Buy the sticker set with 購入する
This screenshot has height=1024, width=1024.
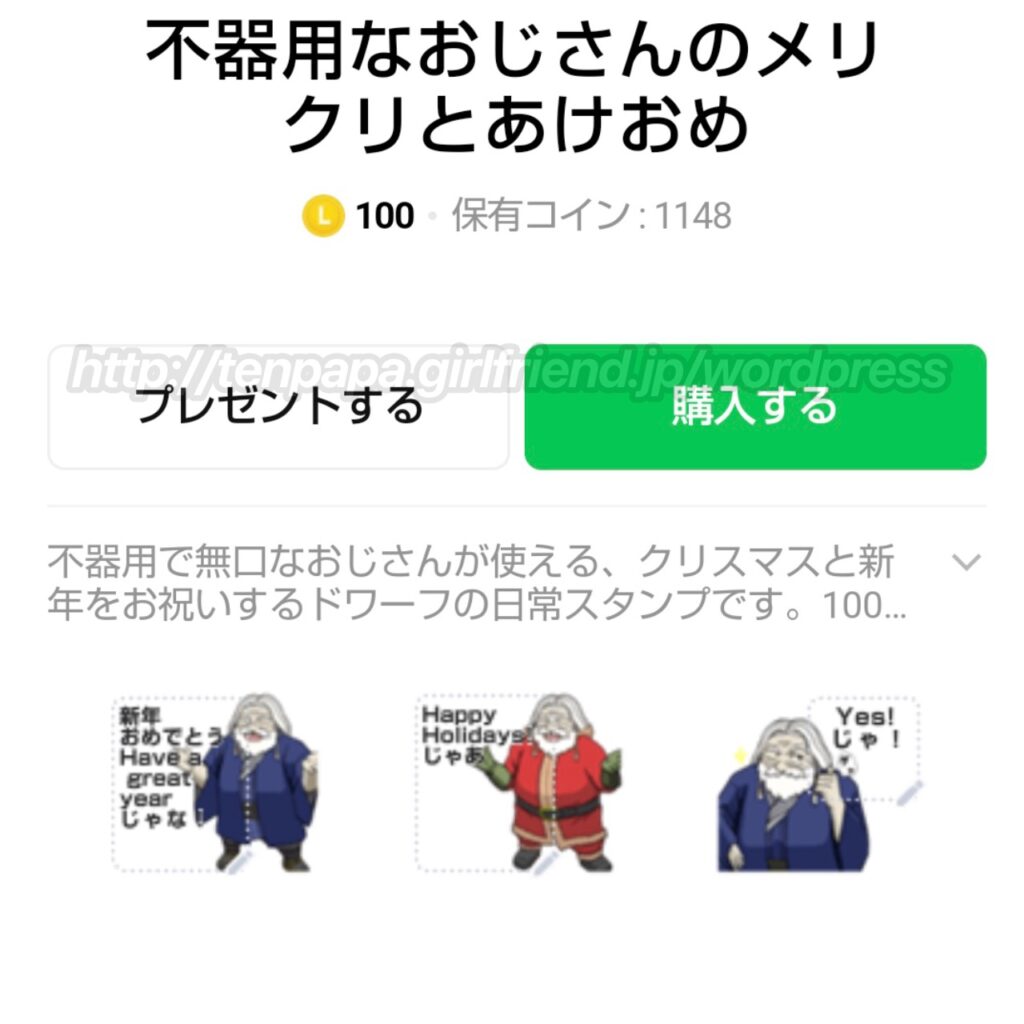pos(755,407)
